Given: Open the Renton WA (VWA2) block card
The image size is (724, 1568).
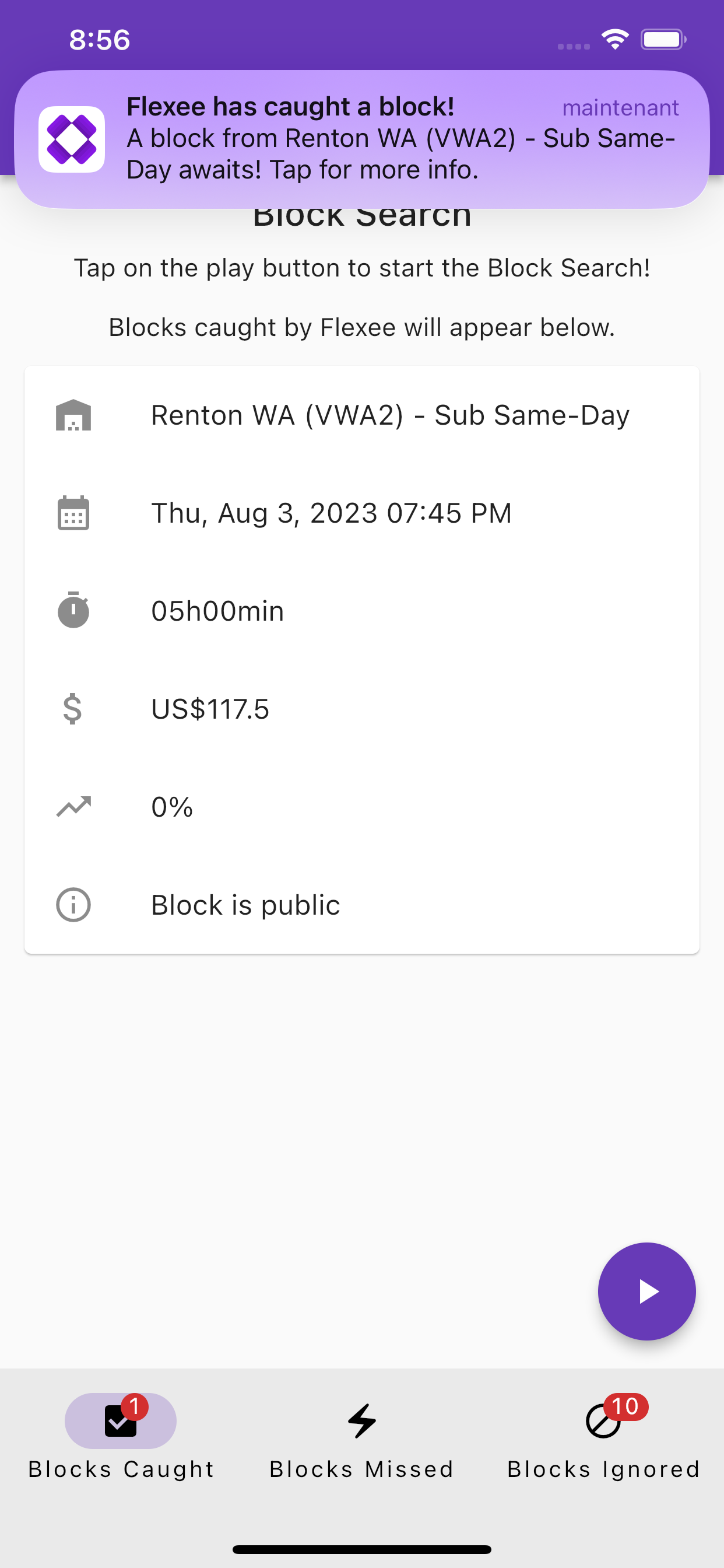Looking at the screenshot, I should pos(362,660).
